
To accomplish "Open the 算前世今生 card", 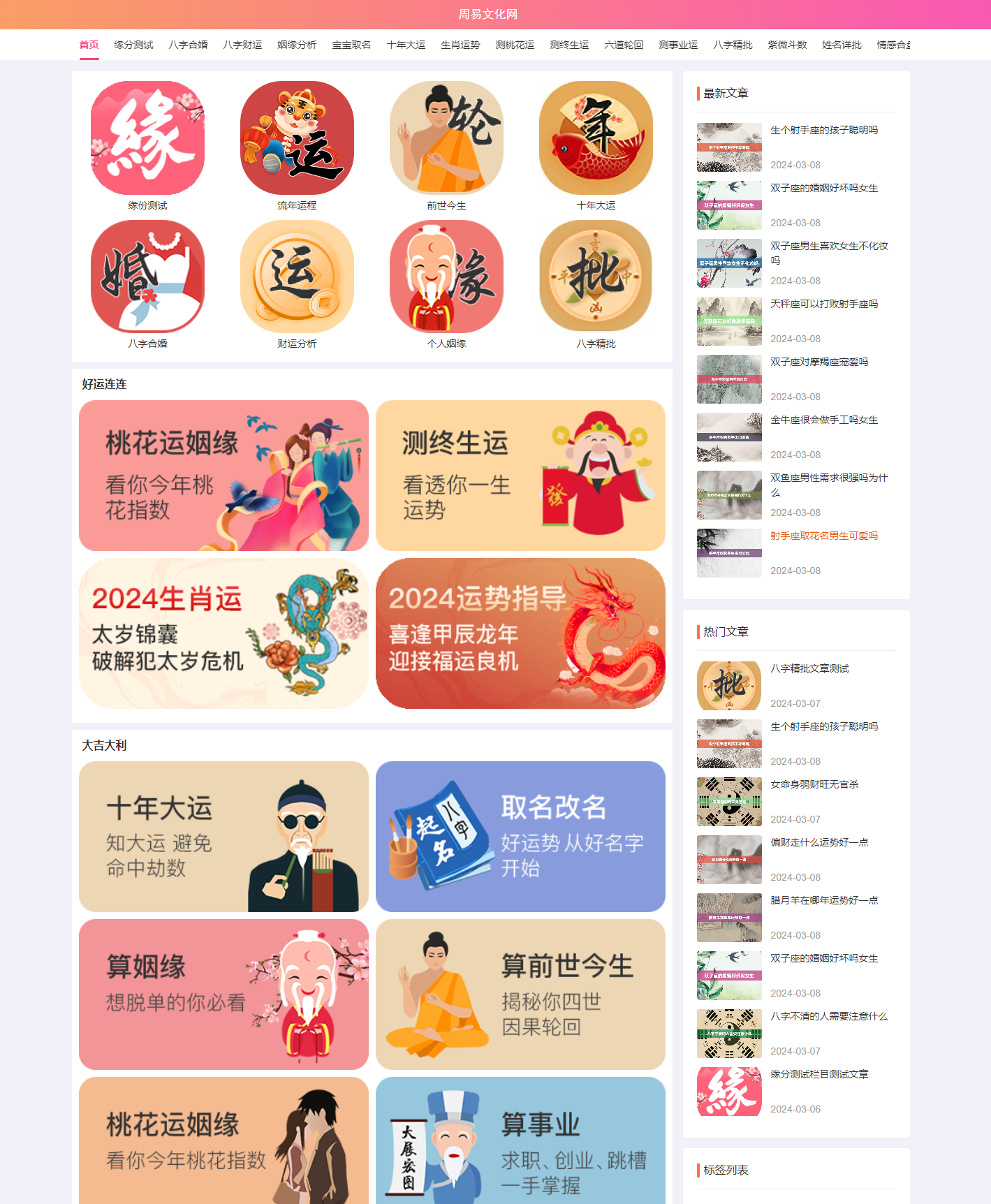I will pos(520,994).
